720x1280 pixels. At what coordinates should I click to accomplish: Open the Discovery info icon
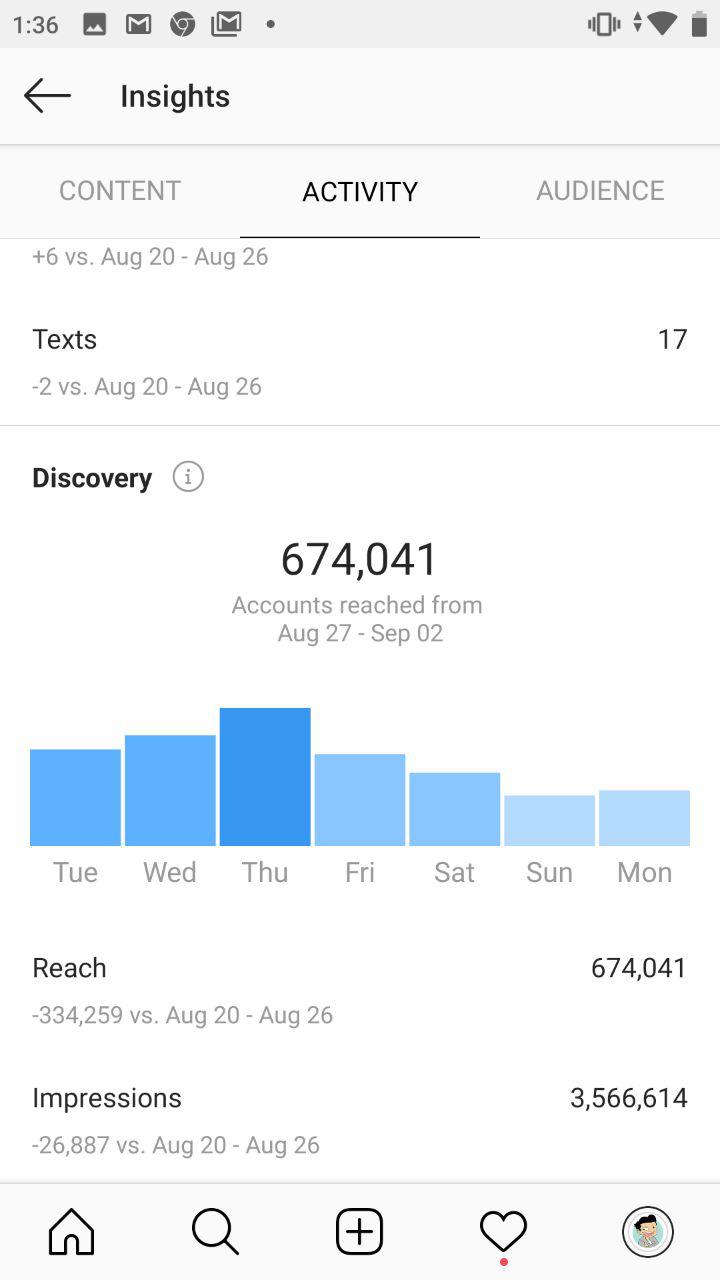click(188, 477)
